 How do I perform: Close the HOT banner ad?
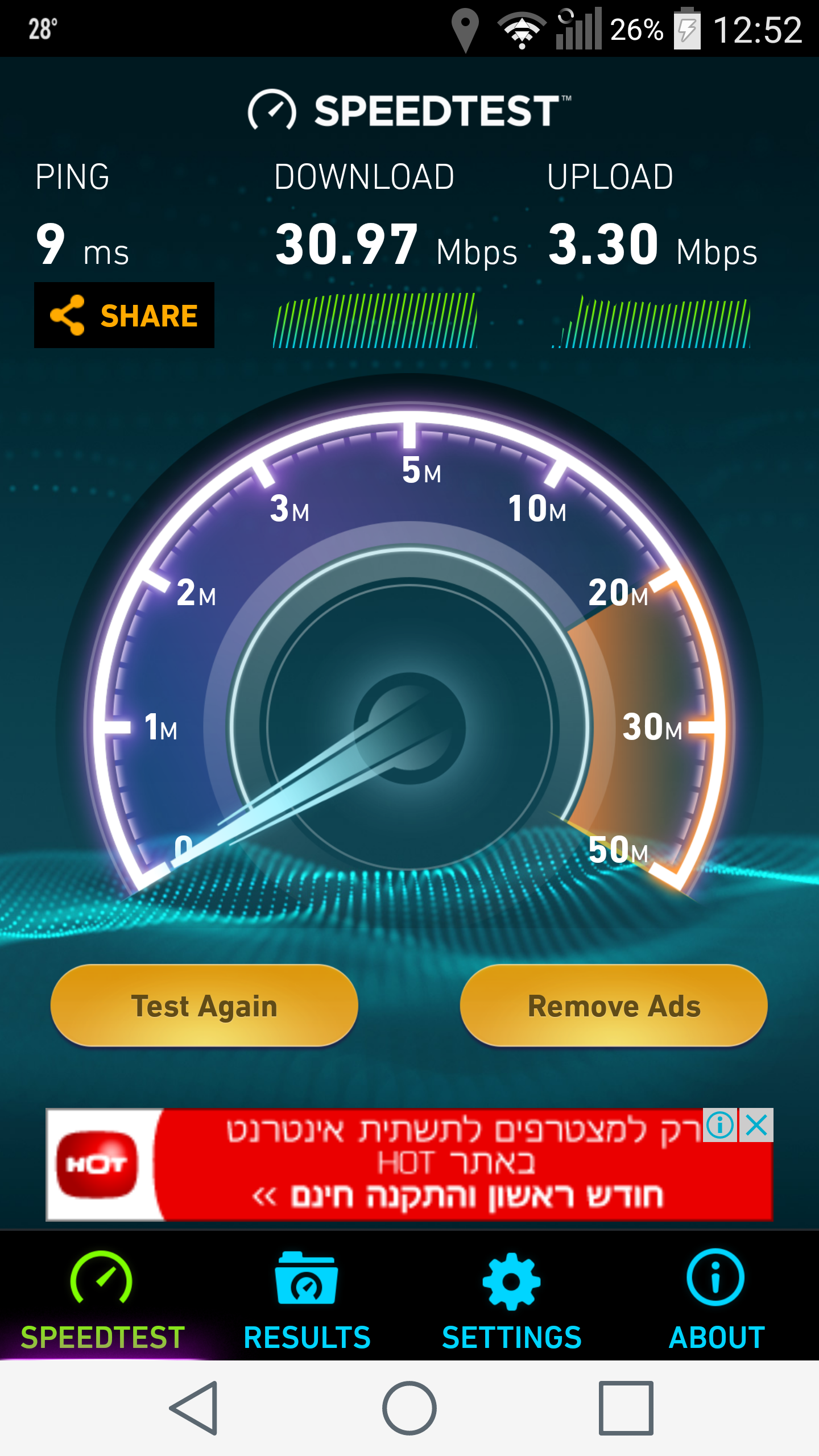pos(756,1125)
